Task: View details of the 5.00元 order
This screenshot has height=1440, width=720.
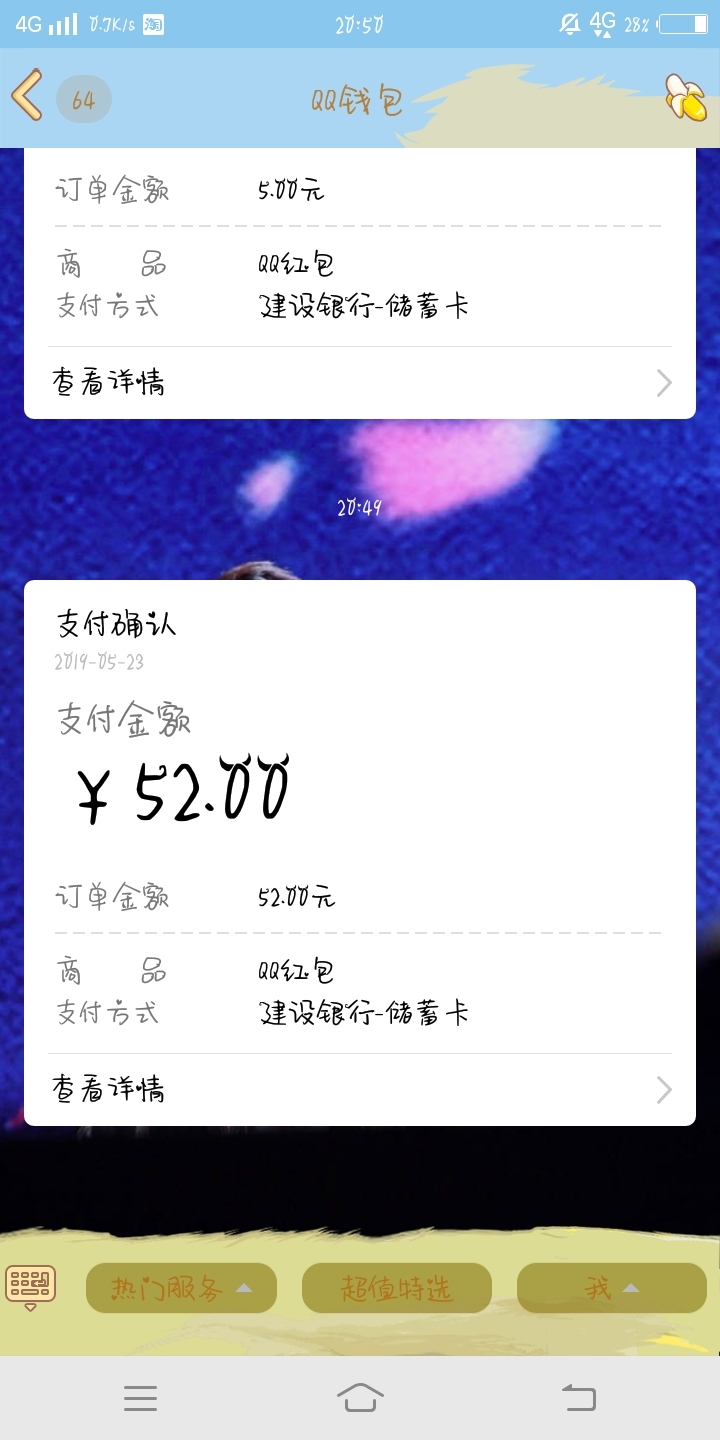Action: click(360, 382)
